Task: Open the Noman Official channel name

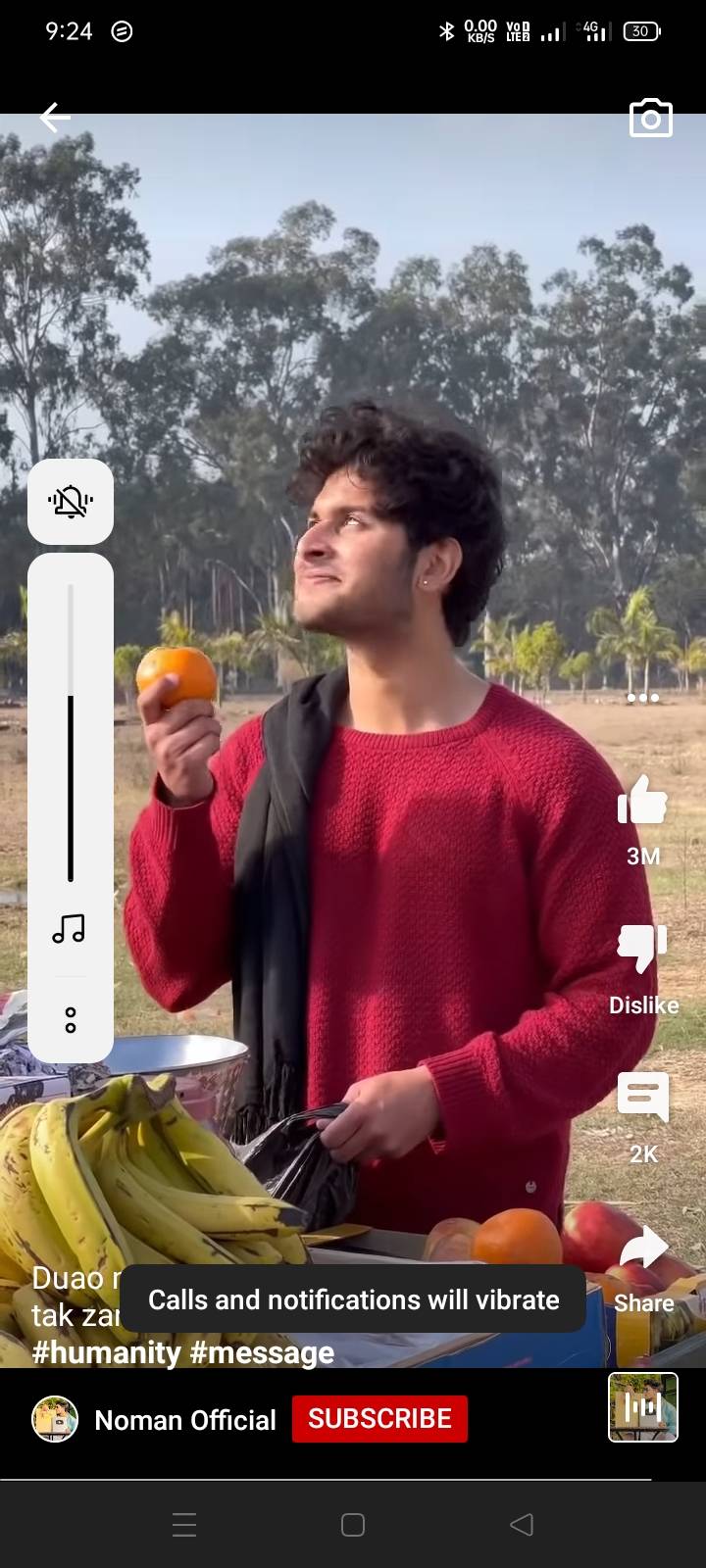Action: (x=185, y=1420)
